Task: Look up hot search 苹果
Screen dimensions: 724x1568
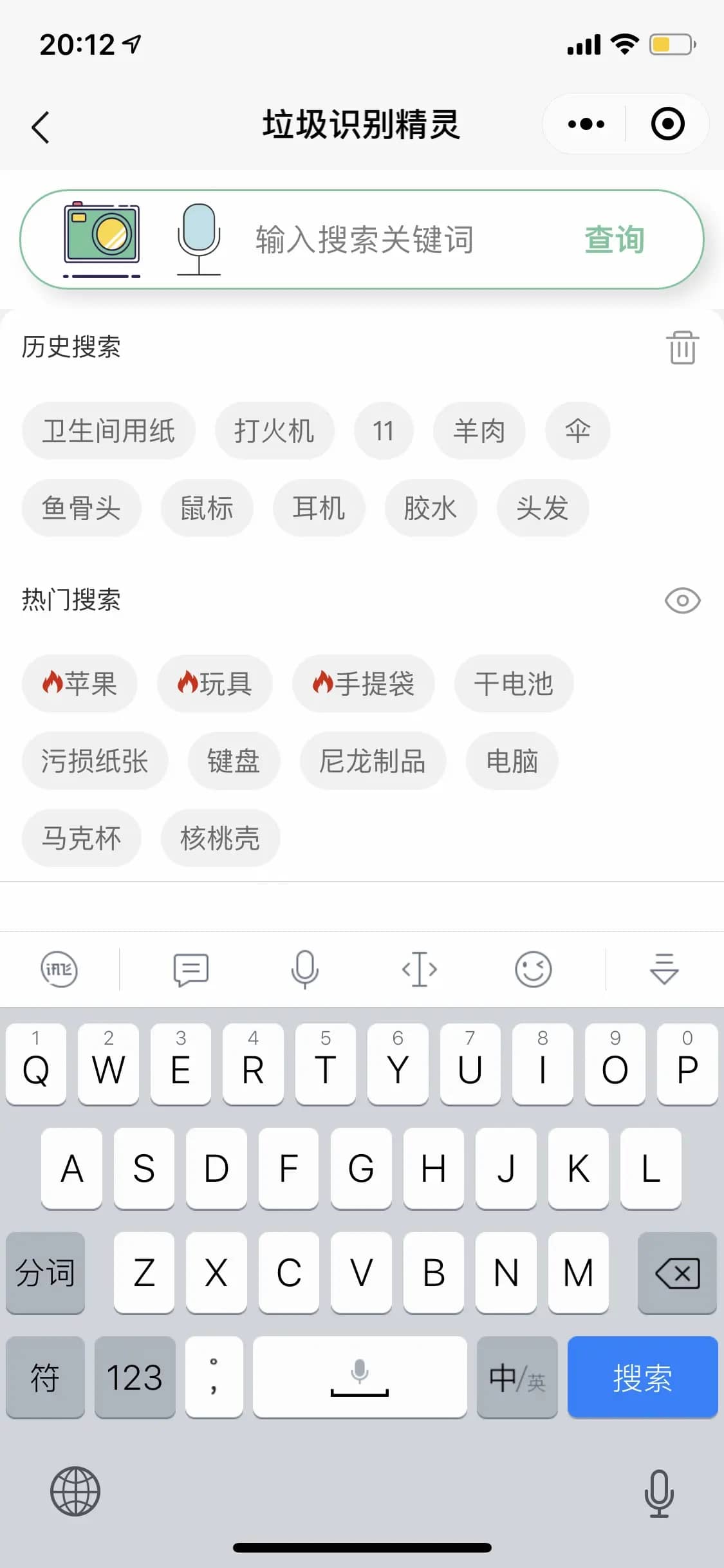Action: 79,684
